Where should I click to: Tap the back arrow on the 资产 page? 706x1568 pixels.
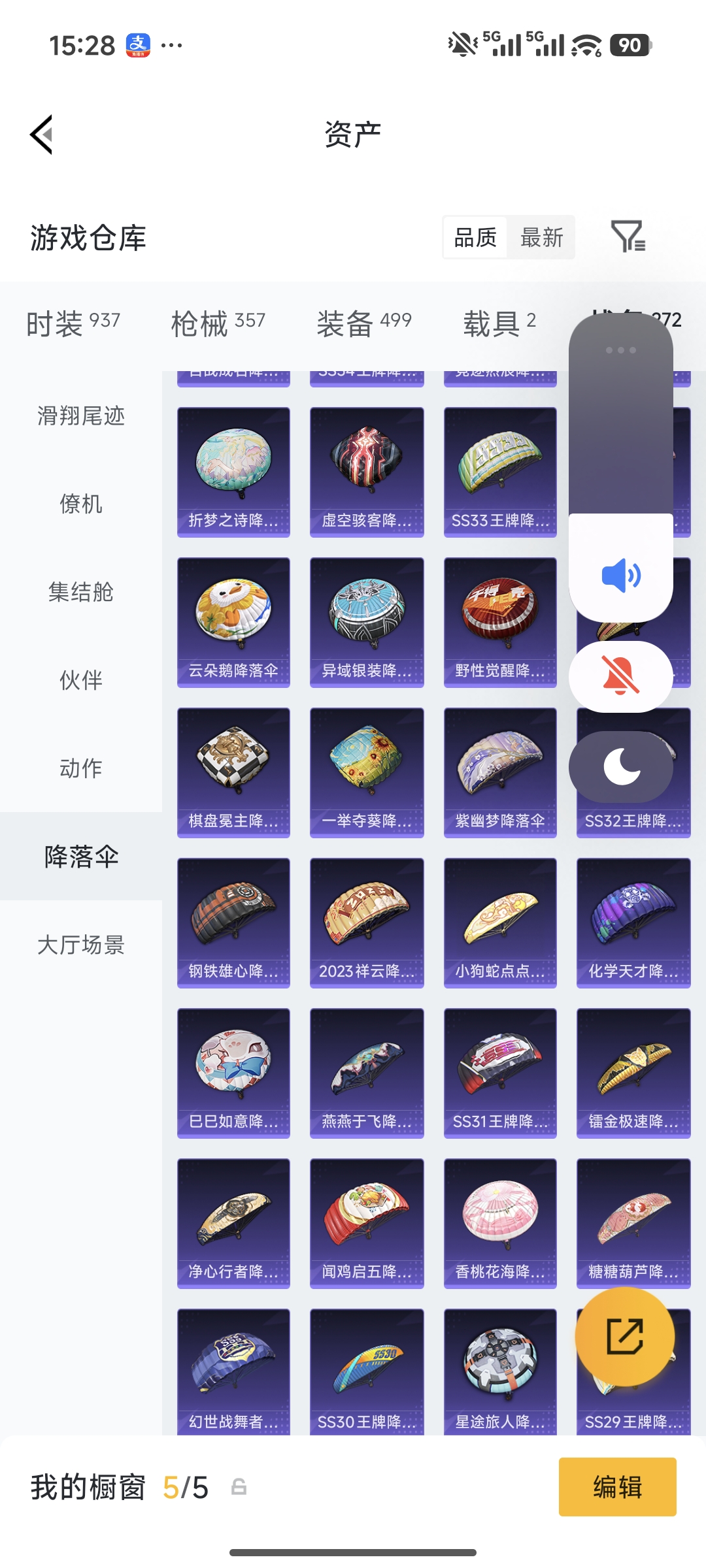(x=41, y=134)
